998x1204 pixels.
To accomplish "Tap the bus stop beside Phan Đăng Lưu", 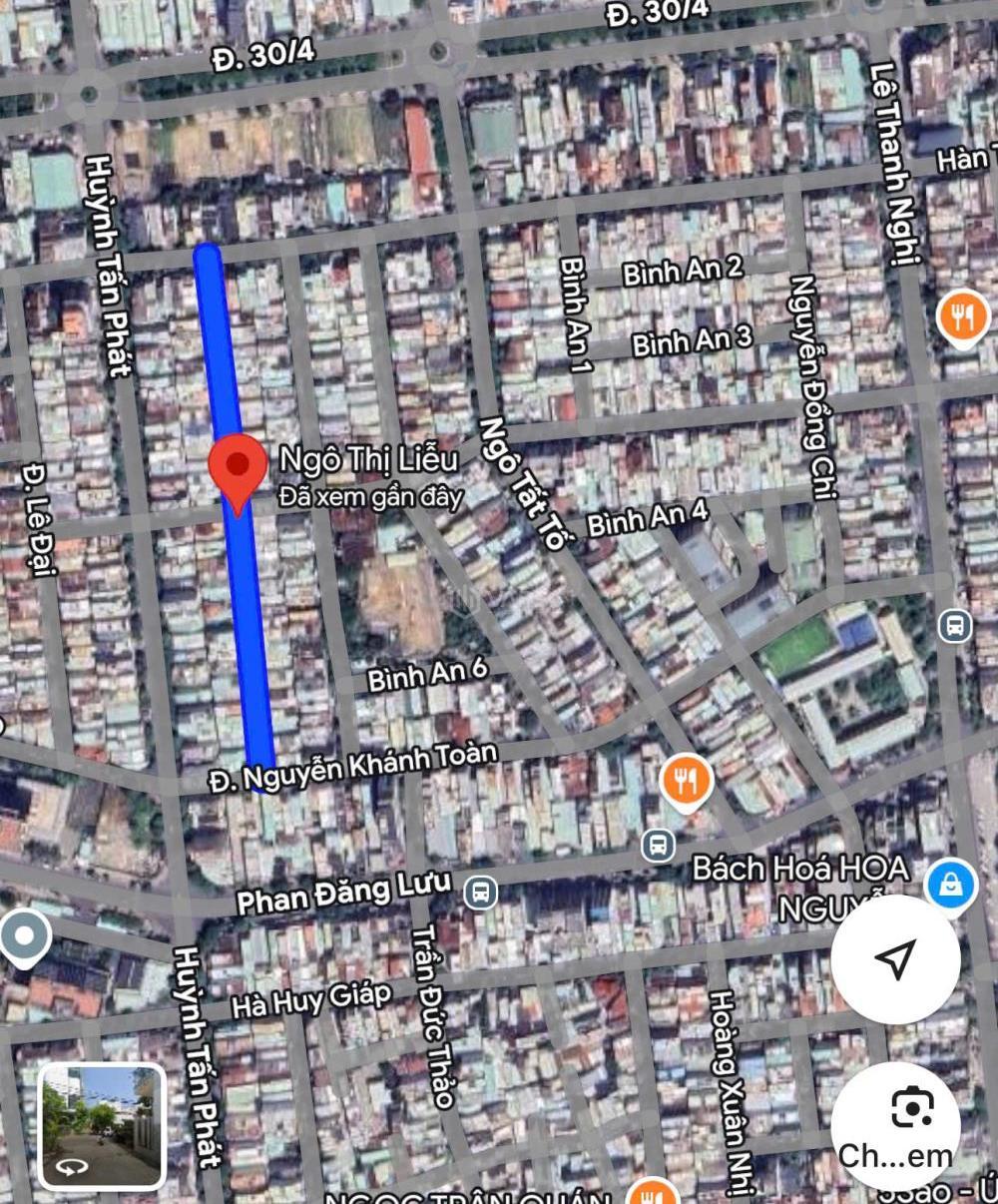I will [x=481, y=892].
